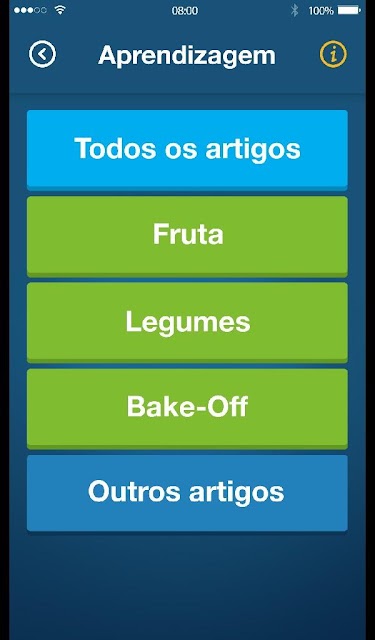
Task: Select Todos os artigos
Action: coord(187,149)
